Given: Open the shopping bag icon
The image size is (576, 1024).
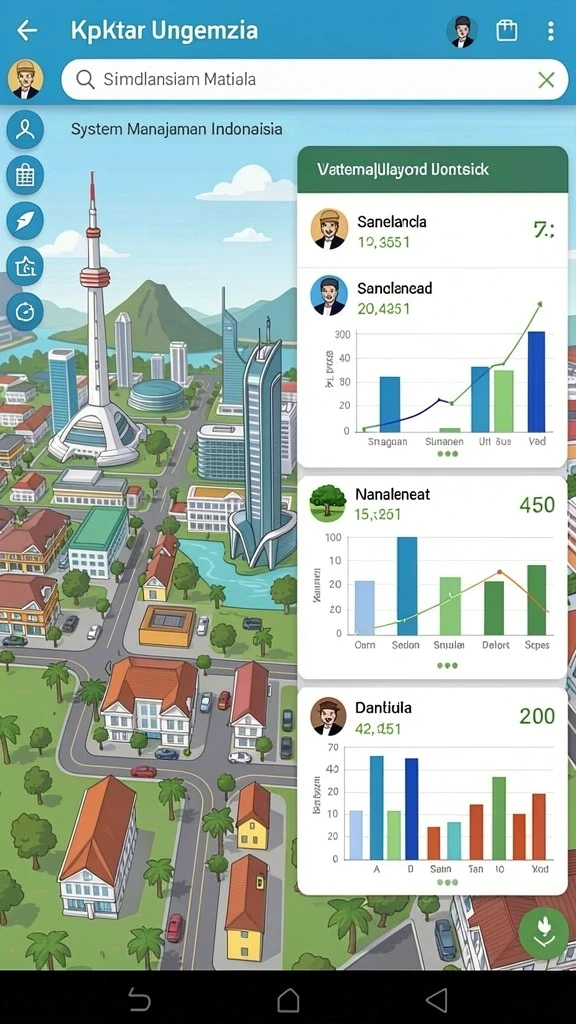Looking at the screenshot, I should (x=507, y=31).
